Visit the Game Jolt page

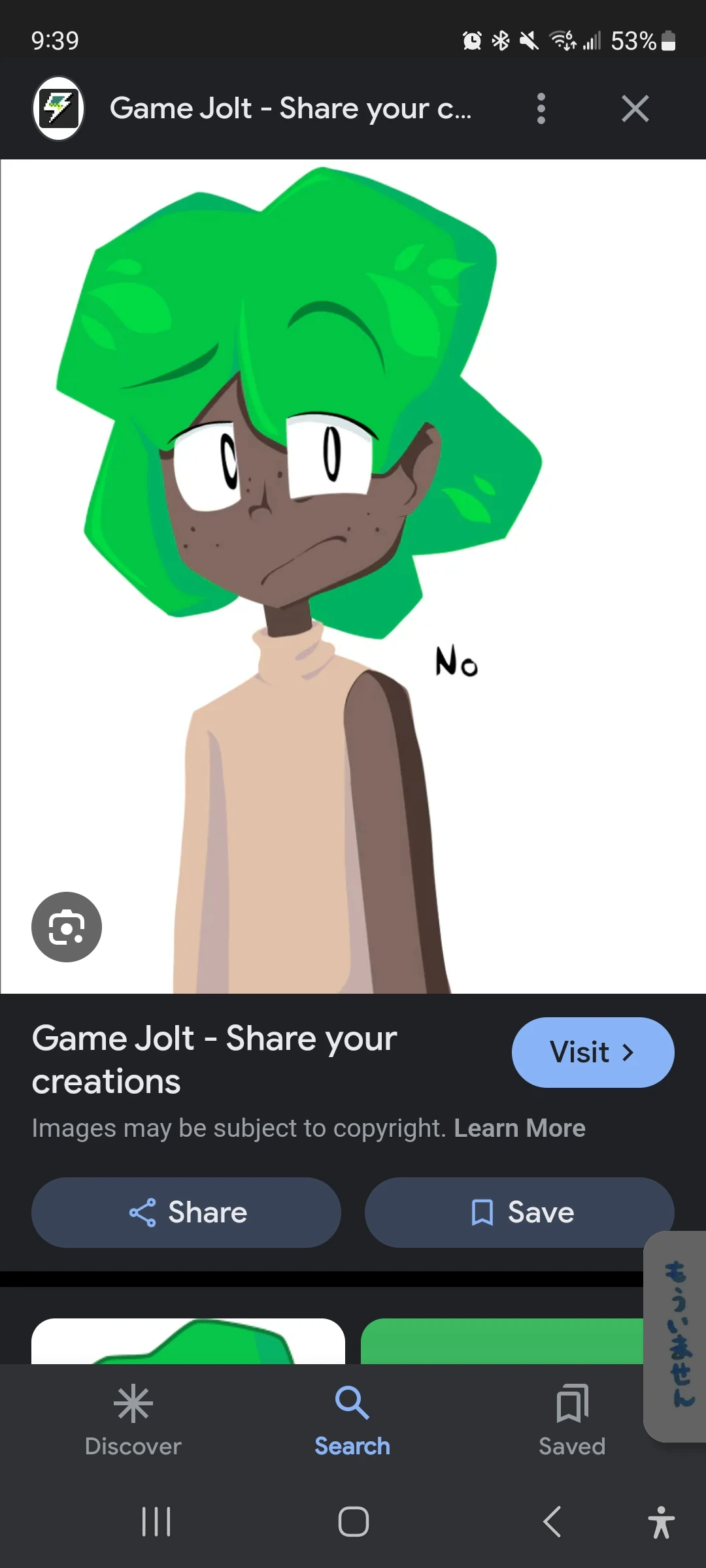(592, 1052)
